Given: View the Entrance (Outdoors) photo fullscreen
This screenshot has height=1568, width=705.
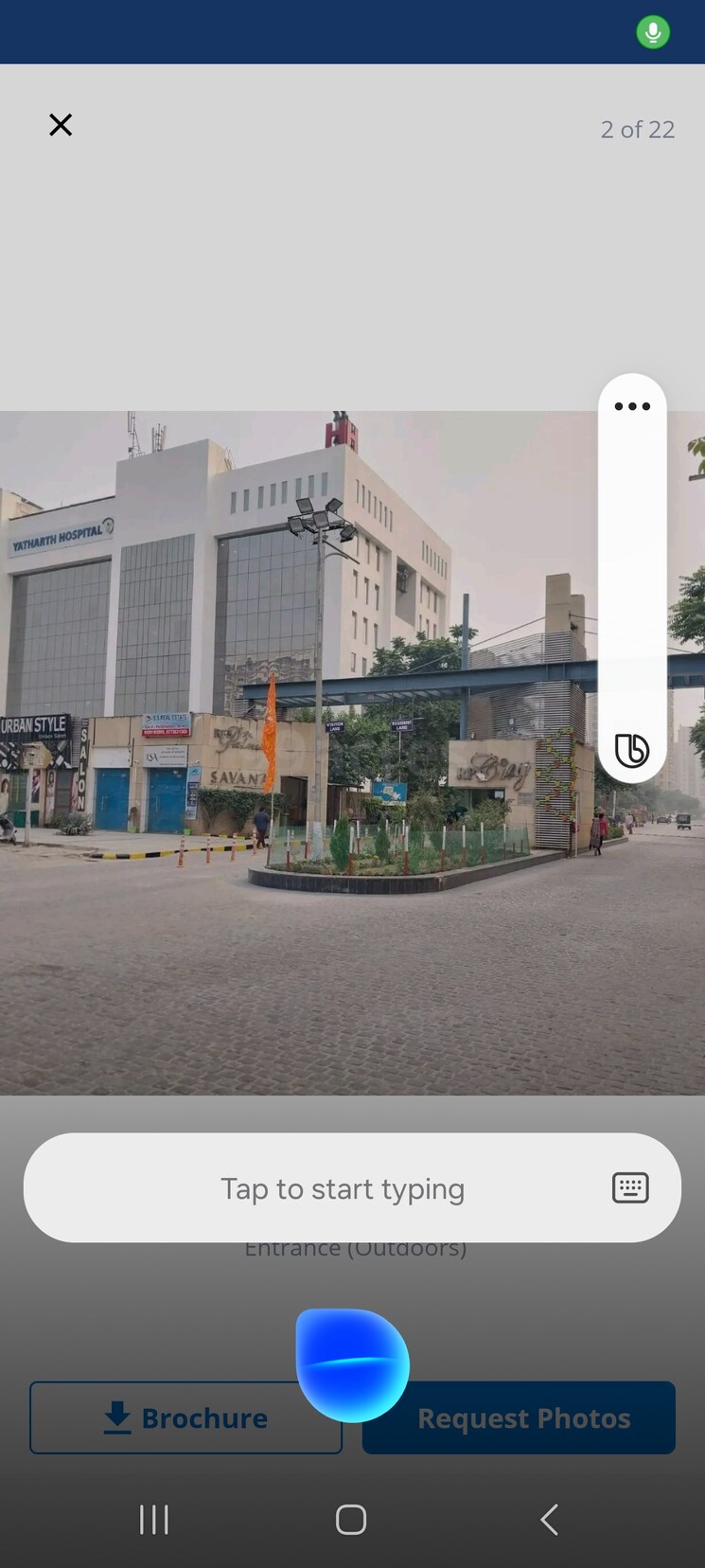Looking at the screenshot, I should [352, 748].
